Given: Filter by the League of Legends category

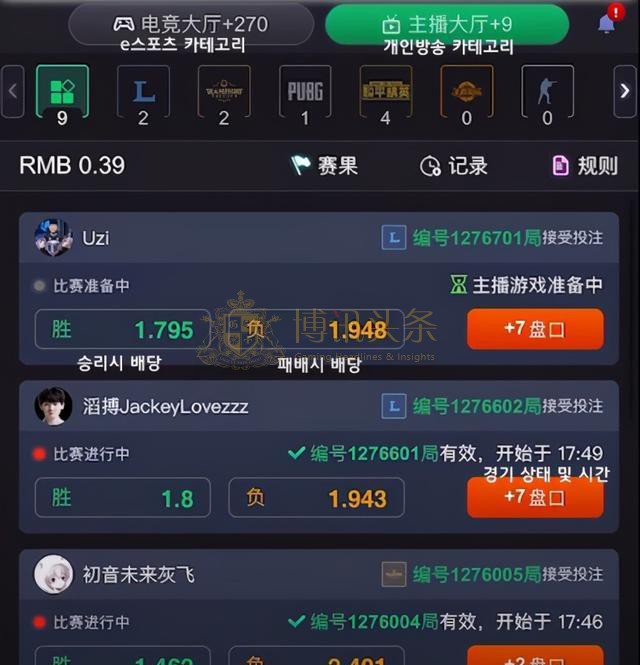Looking at the screenshot, I should coord(143,92).
